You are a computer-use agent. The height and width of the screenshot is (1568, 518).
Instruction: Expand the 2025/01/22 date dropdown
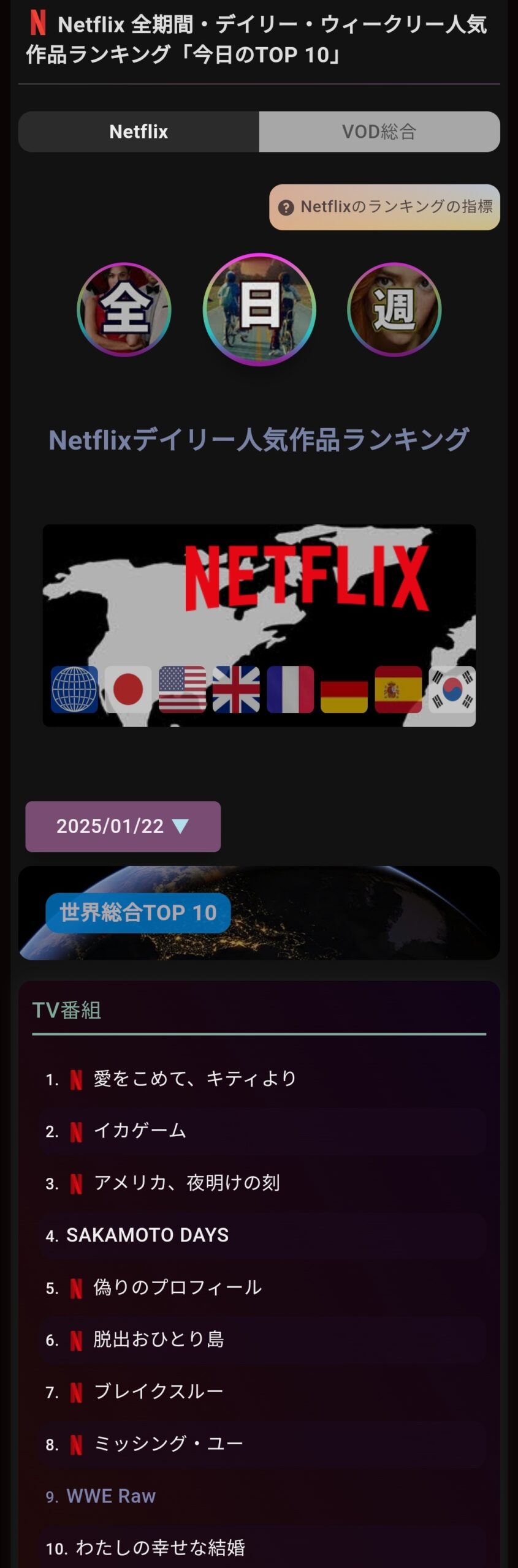[x=123, y=826]
